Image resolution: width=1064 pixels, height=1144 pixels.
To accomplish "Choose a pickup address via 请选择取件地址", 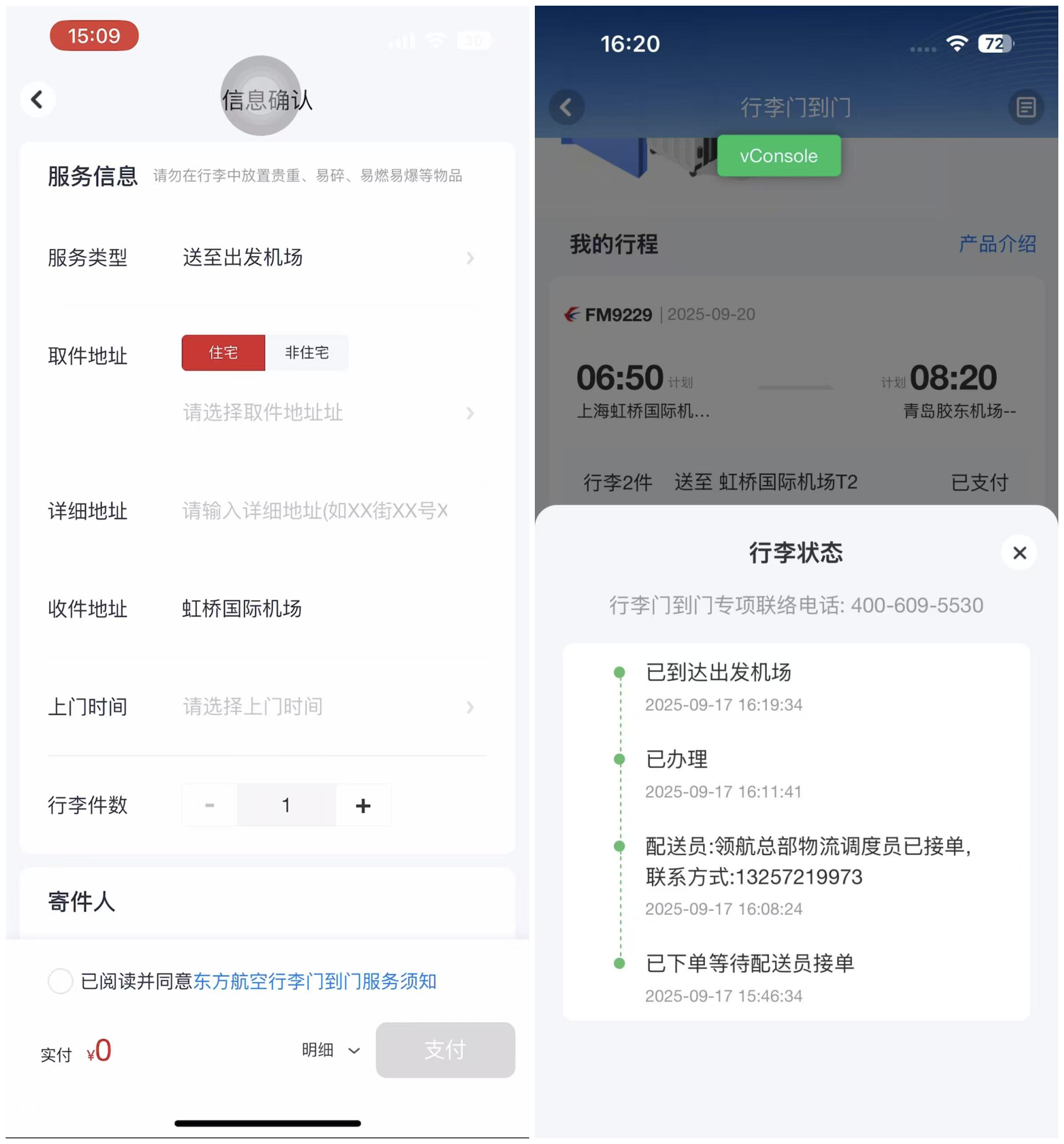I will coord(328,413).
